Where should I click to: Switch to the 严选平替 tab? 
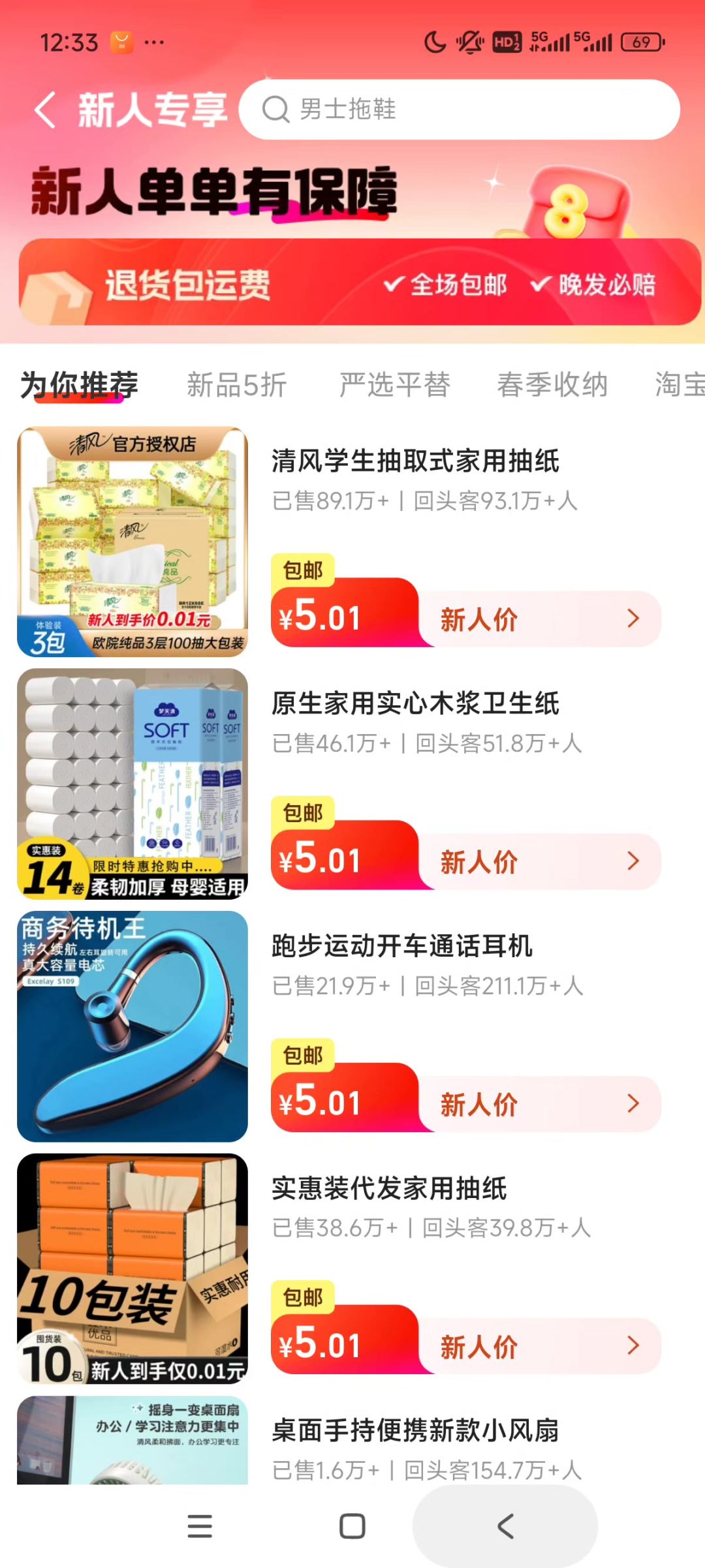click(x=395, y=384)
